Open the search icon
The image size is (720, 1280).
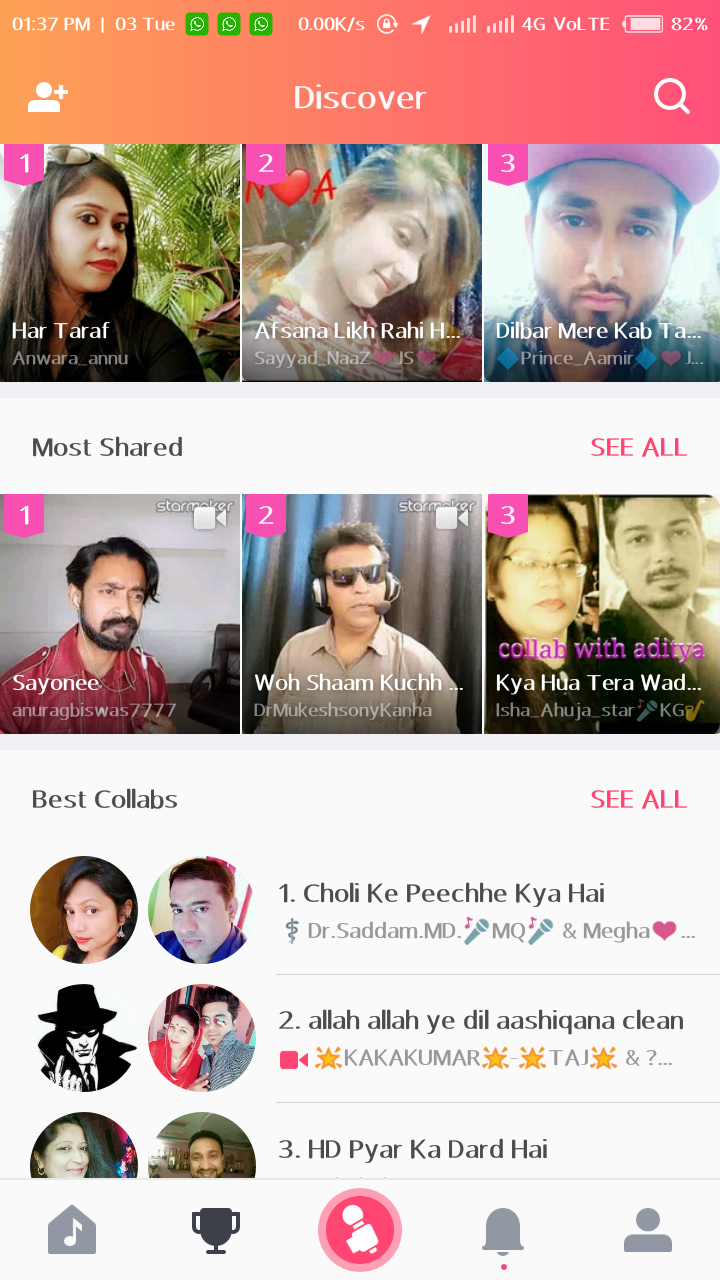click(671, 97)
